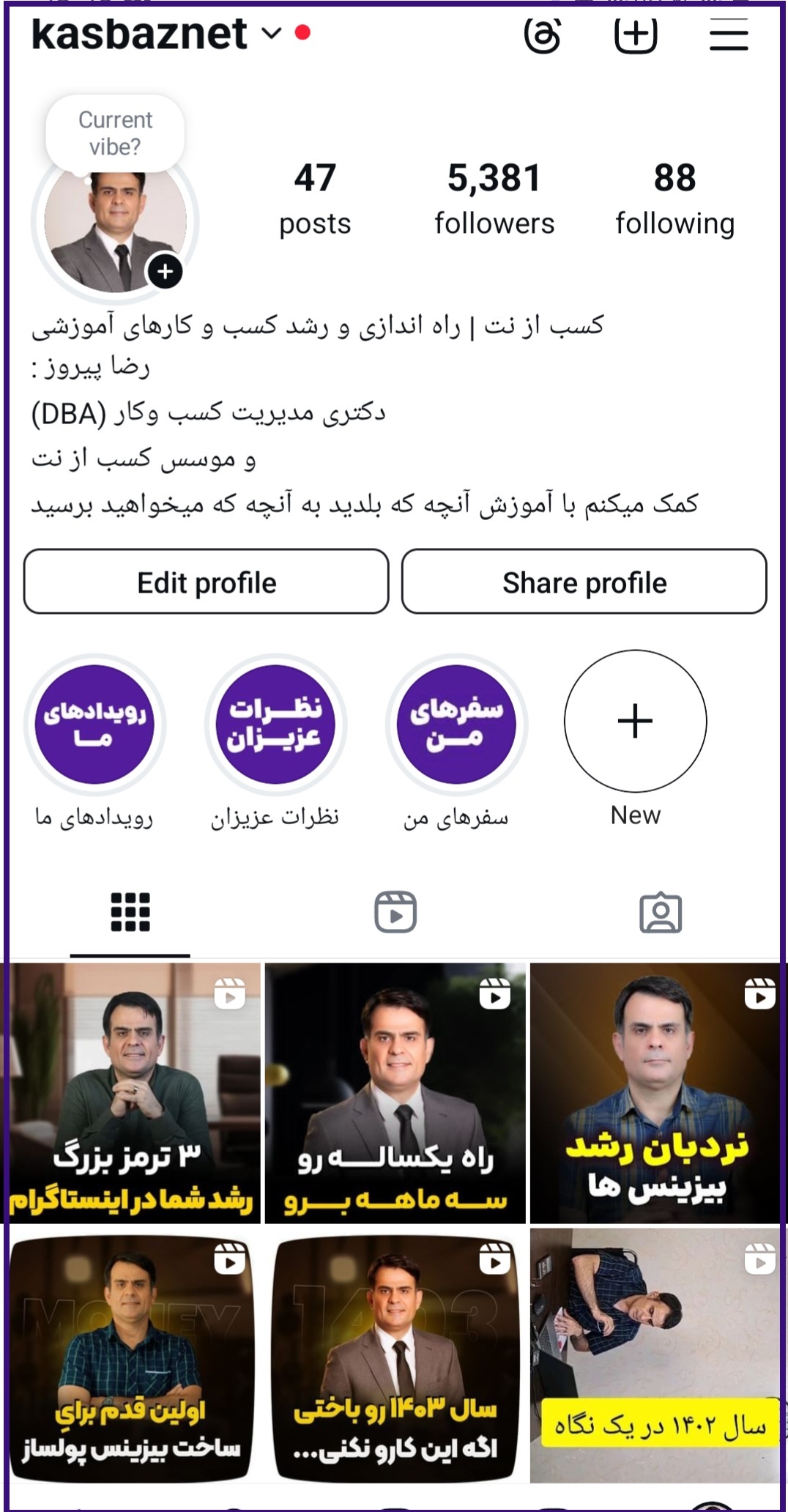Add a story via profile picture plus
Image resolution: width=788 pixels, height=1512 pixels.
pyautogui.click(x=166, y=272)
